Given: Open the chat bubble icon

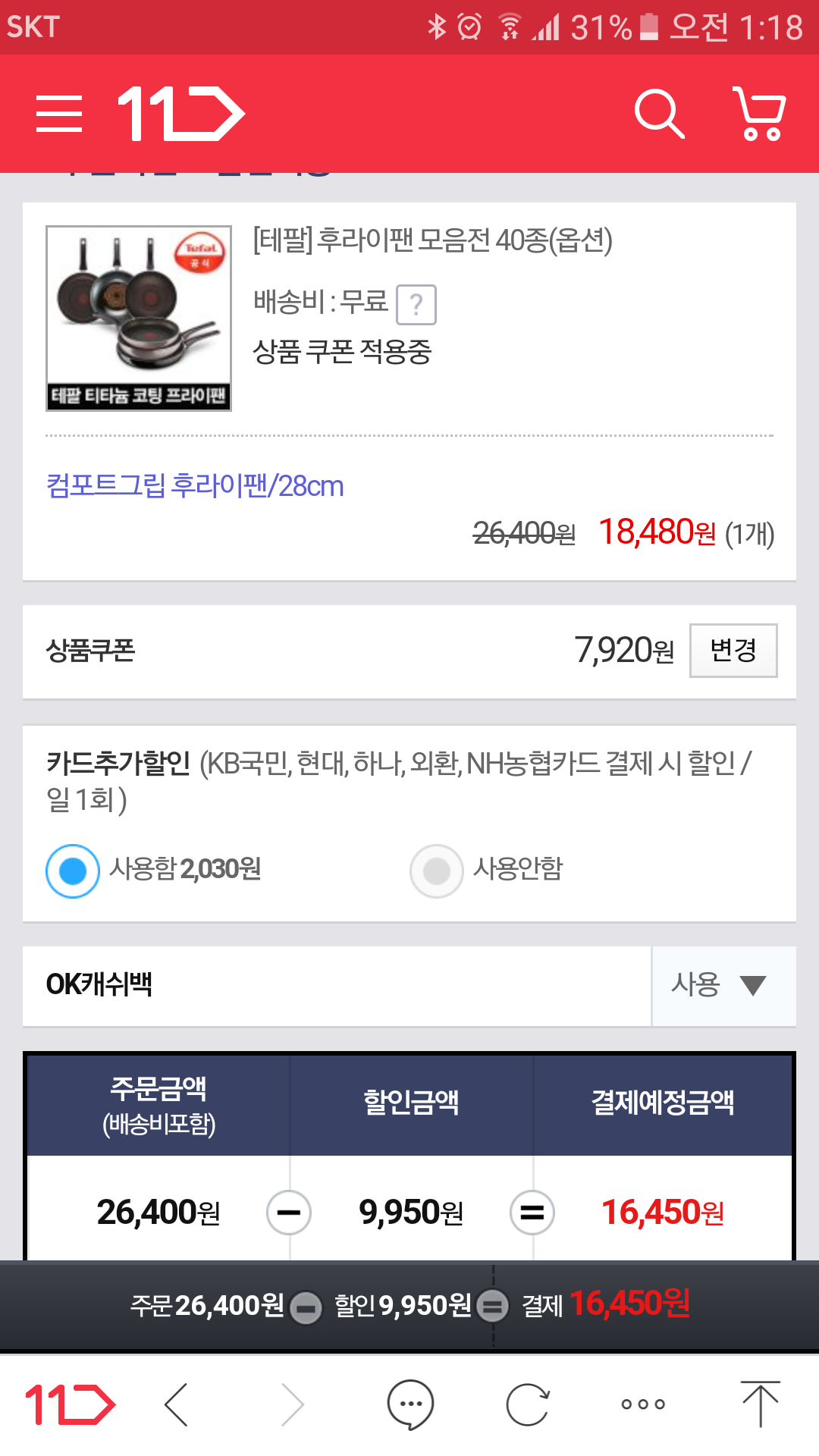Looking at the screenshot, I should (410, 1404).
